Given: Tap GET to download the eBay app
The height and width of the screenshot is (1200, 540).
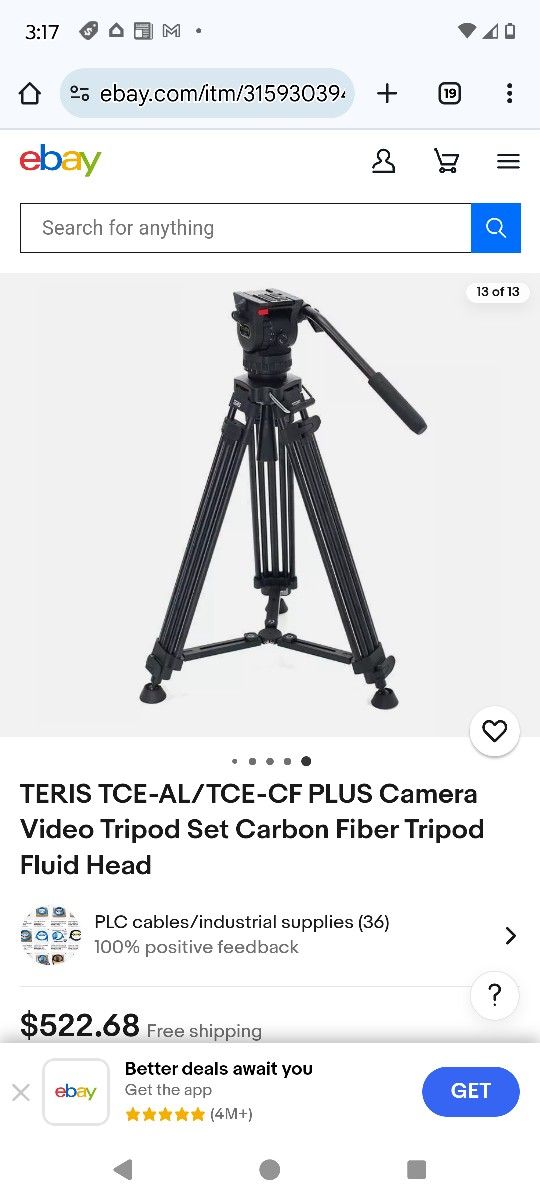Looking at the screenshot, I should tap(471, 1091).
